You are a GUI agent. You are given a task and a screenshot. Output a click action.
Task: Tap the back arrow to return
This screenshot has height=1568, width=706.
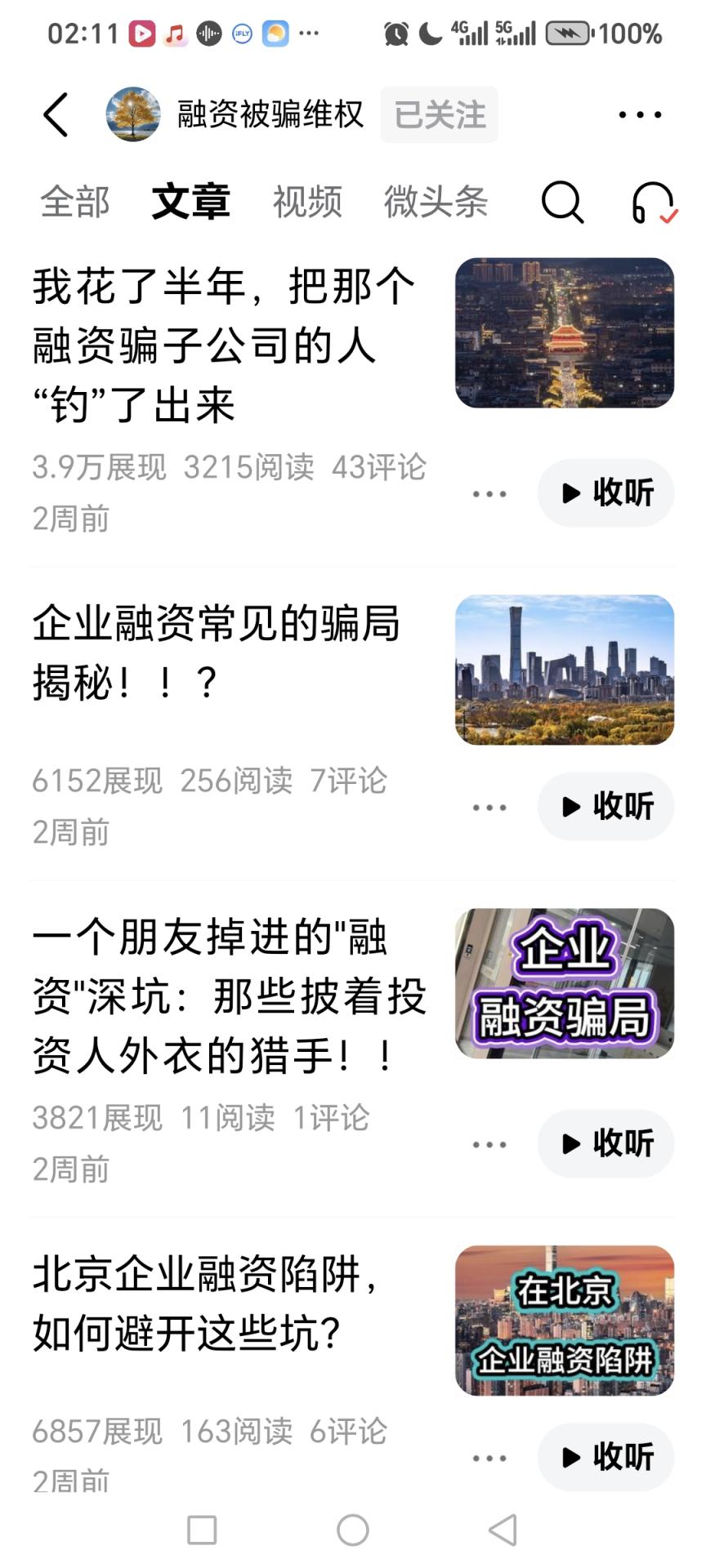(56, 114)
